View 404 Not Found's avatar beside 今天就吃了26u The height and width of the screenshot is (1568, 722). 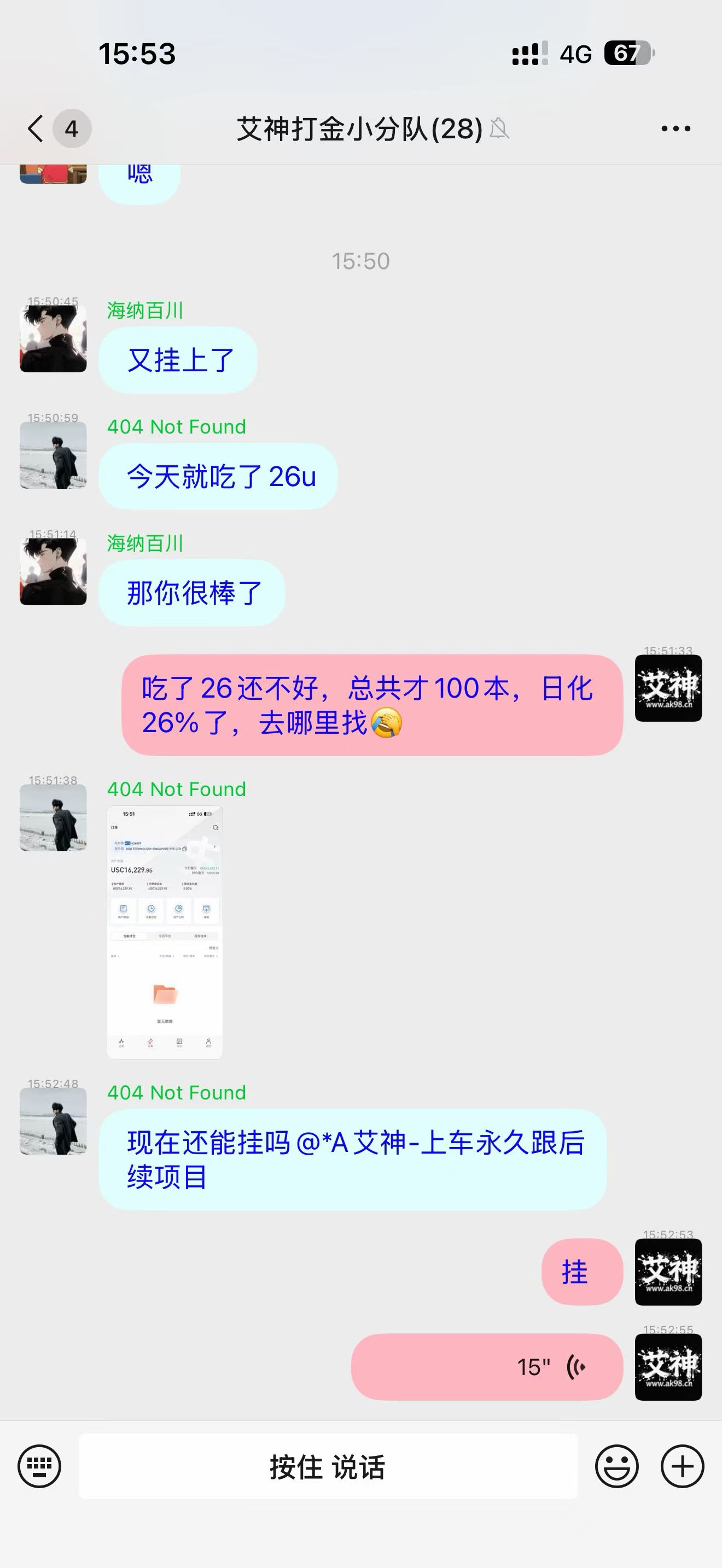point(53,455)
